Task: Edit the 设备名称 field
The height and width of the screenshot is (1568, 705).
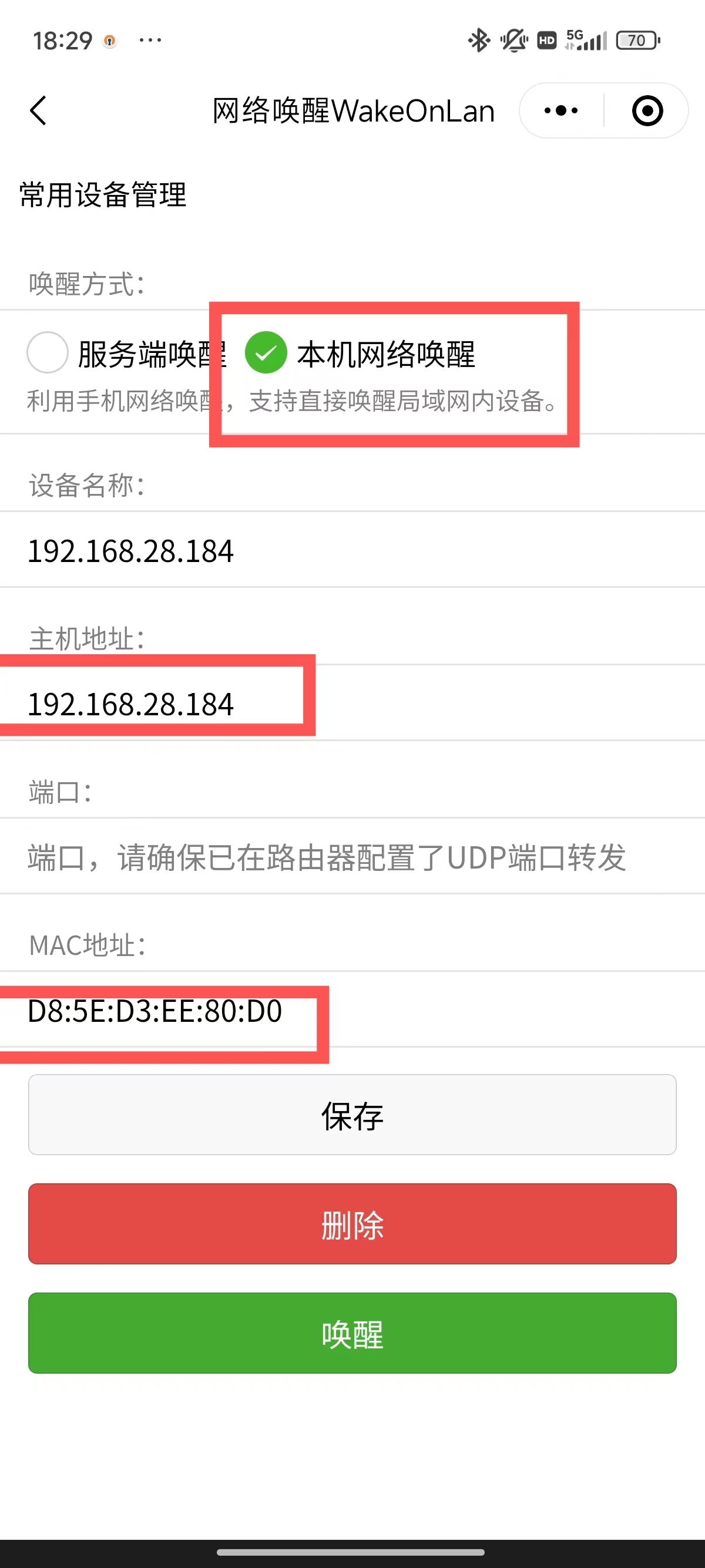Action: pos(352,550)
